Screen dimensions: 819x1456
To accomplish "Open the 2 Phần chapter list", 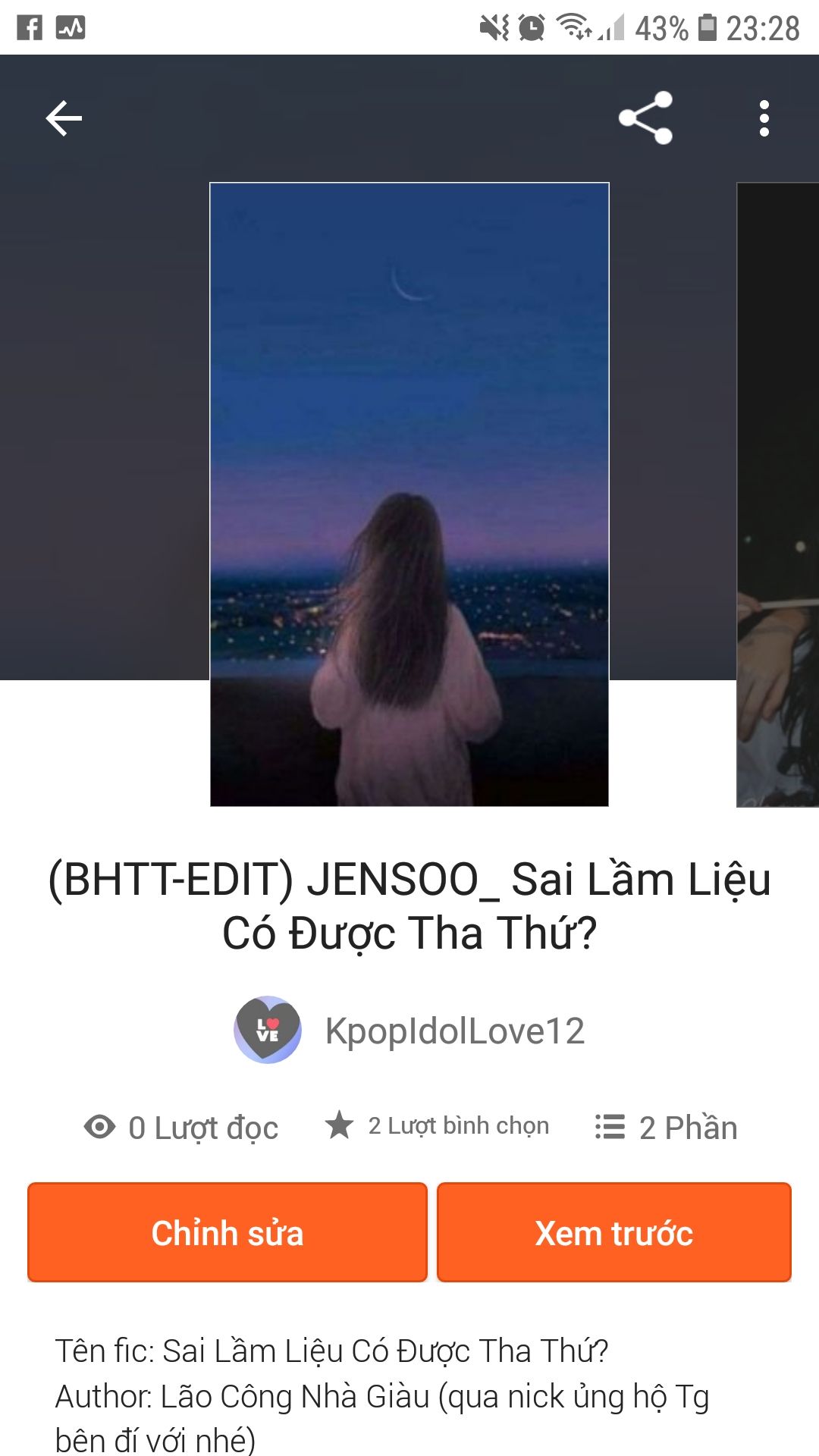I will pyautogui.click(x=666, y=1127).
